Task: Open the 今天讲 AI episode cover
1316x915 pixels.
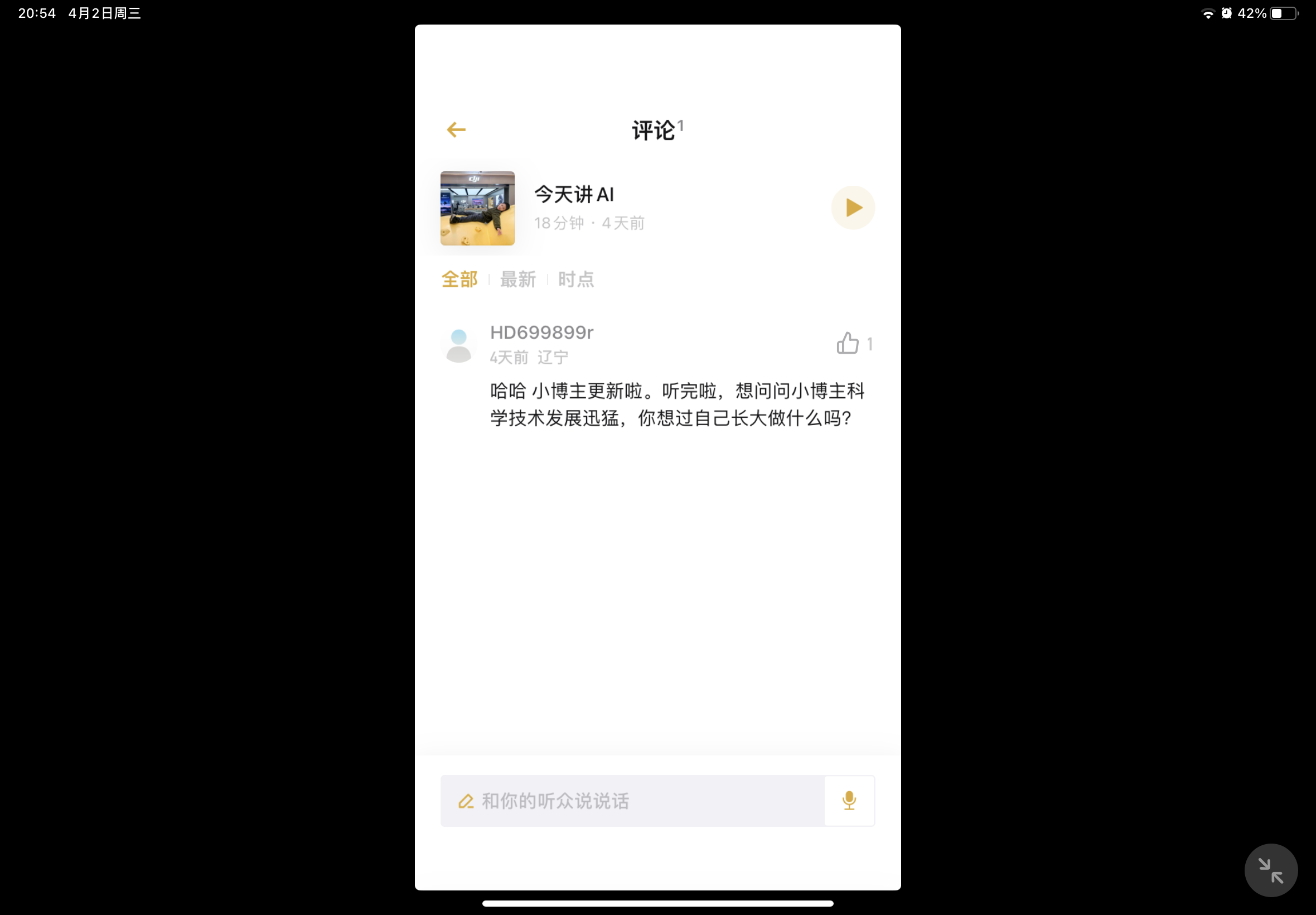Action: (477, 208)
